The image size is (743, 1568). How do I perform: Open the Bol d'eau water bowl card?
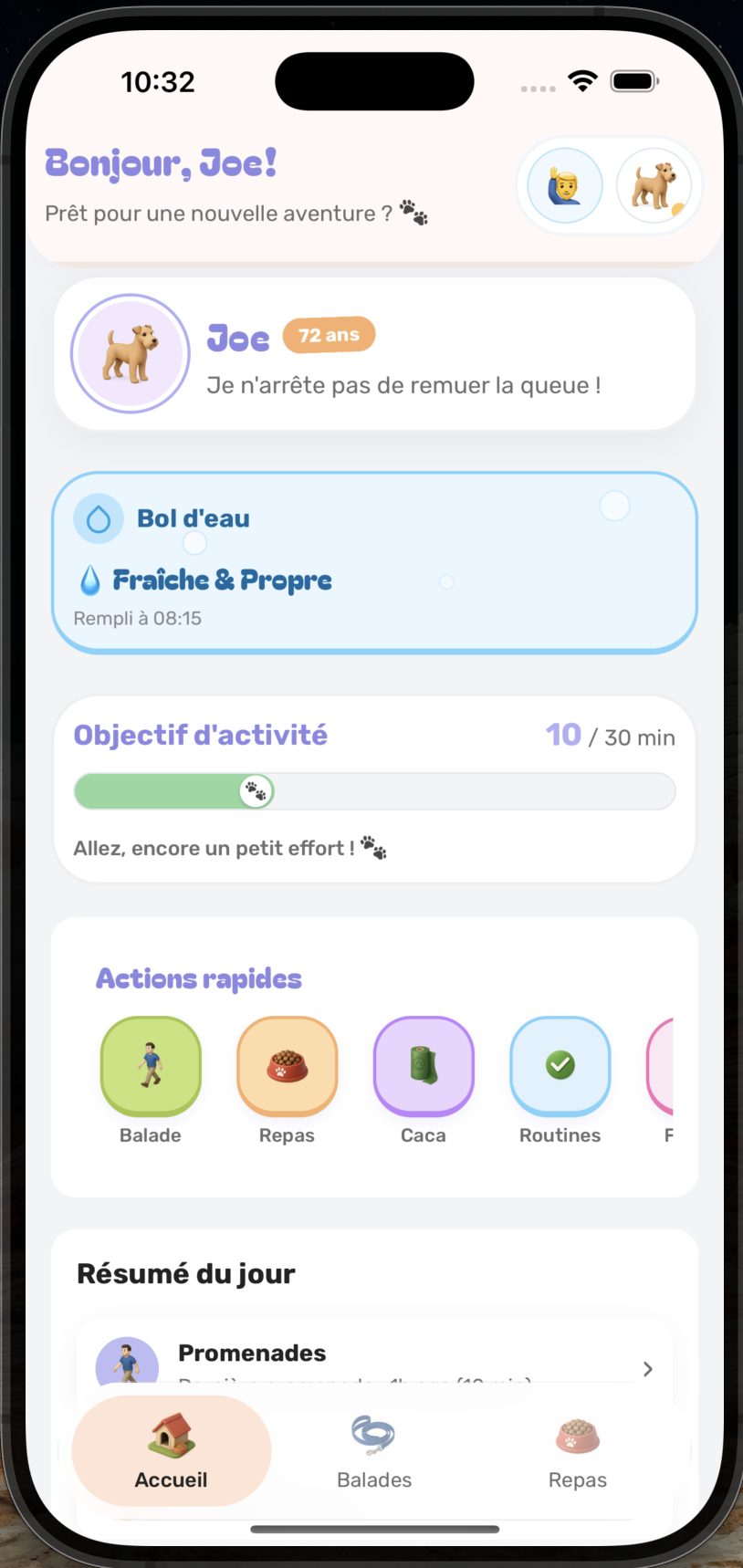tap(374, 562)
